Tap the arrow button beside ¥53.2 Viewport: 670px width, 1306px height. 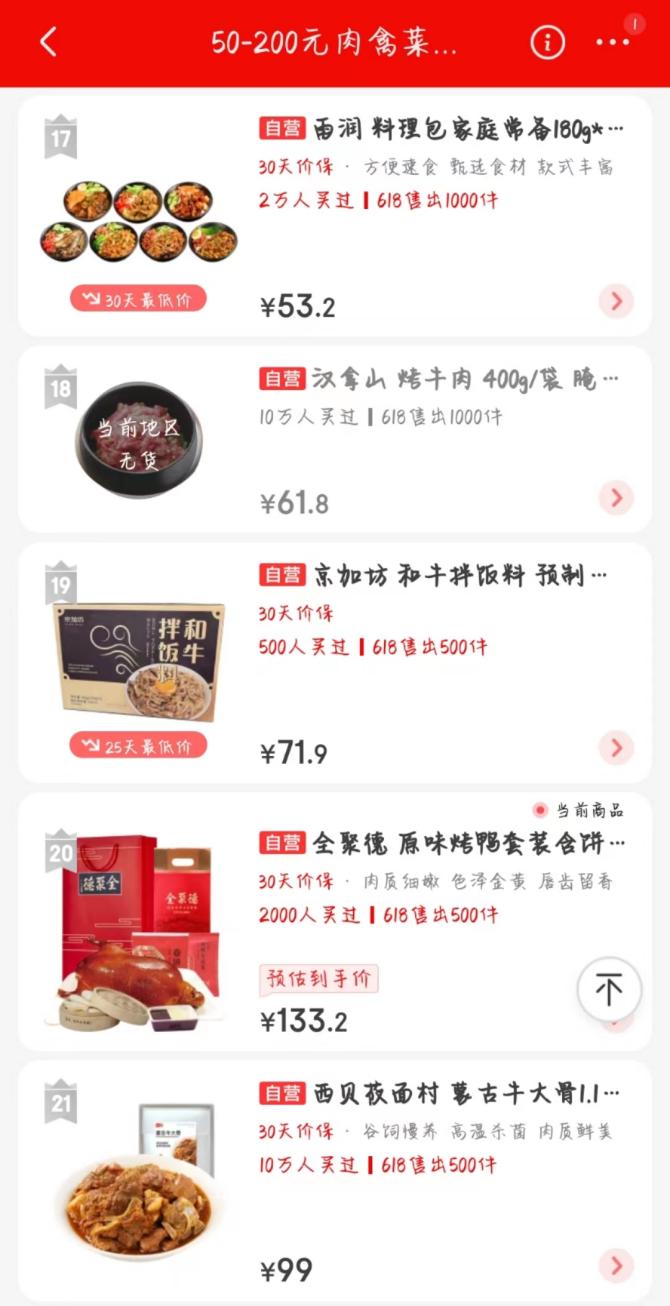point(616,300)
